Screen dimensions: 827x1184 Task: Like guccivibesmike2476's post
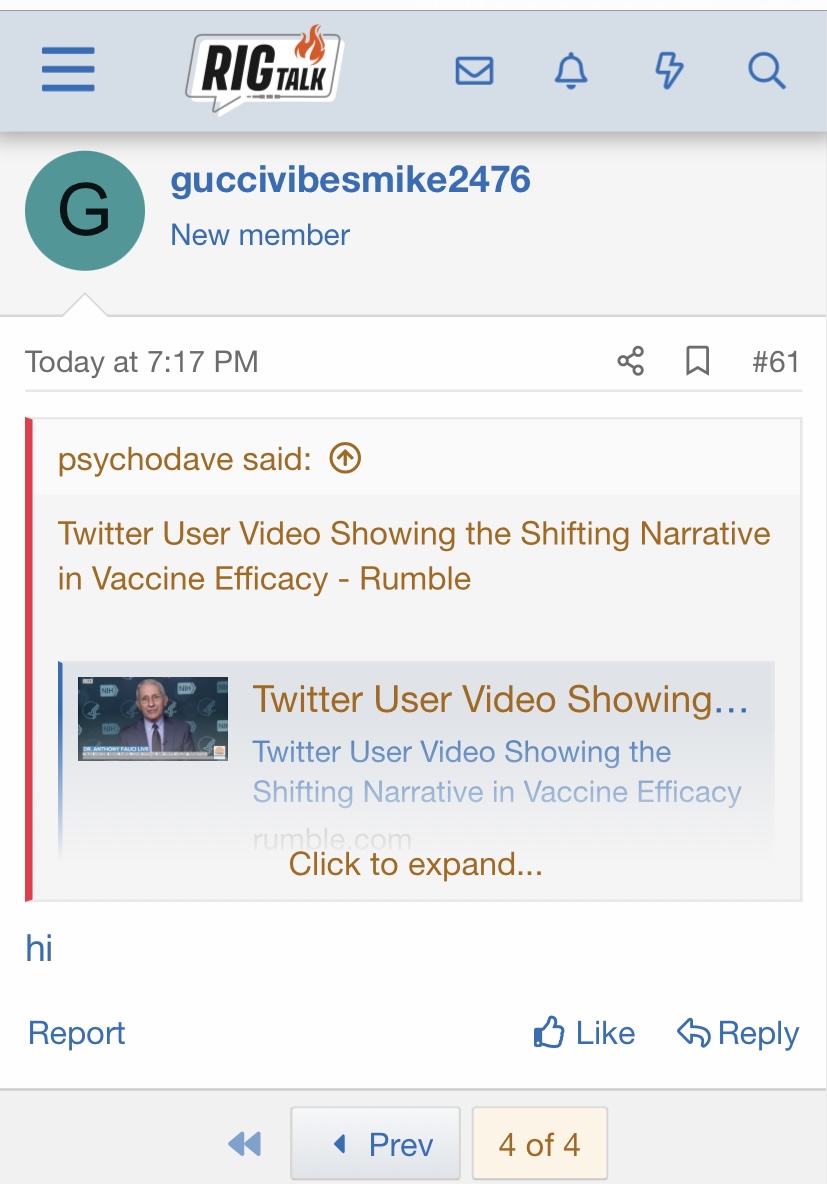point(585,1033)
